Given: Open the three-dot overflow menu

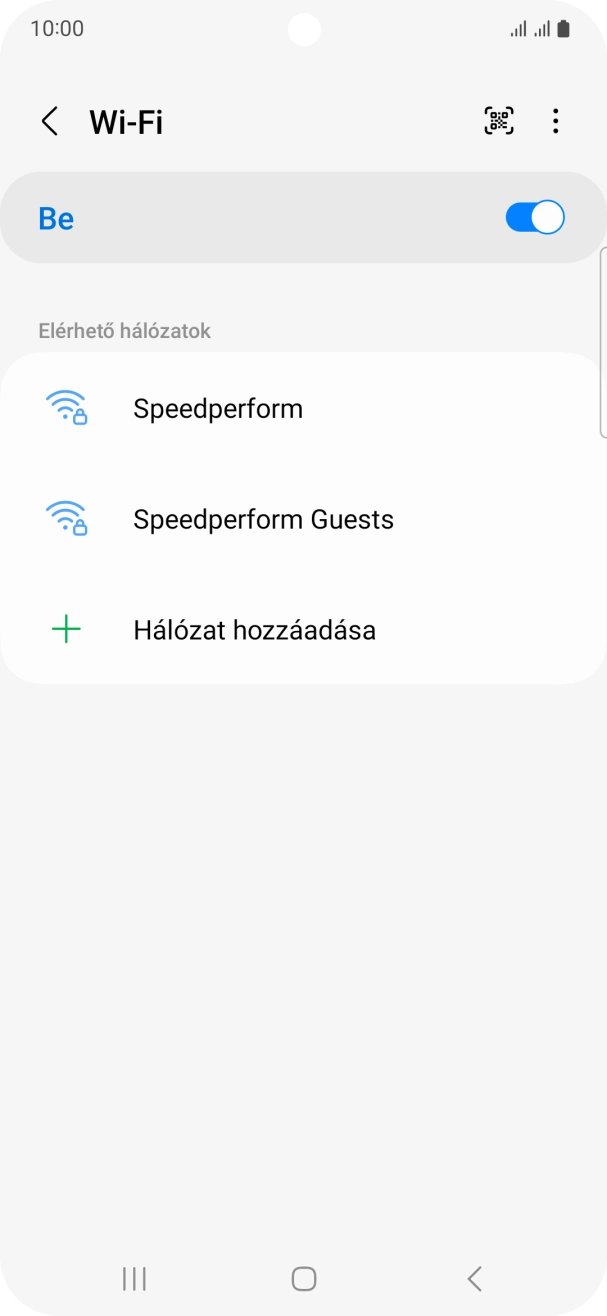Looking at the screenshot, I should coord(555,121).
